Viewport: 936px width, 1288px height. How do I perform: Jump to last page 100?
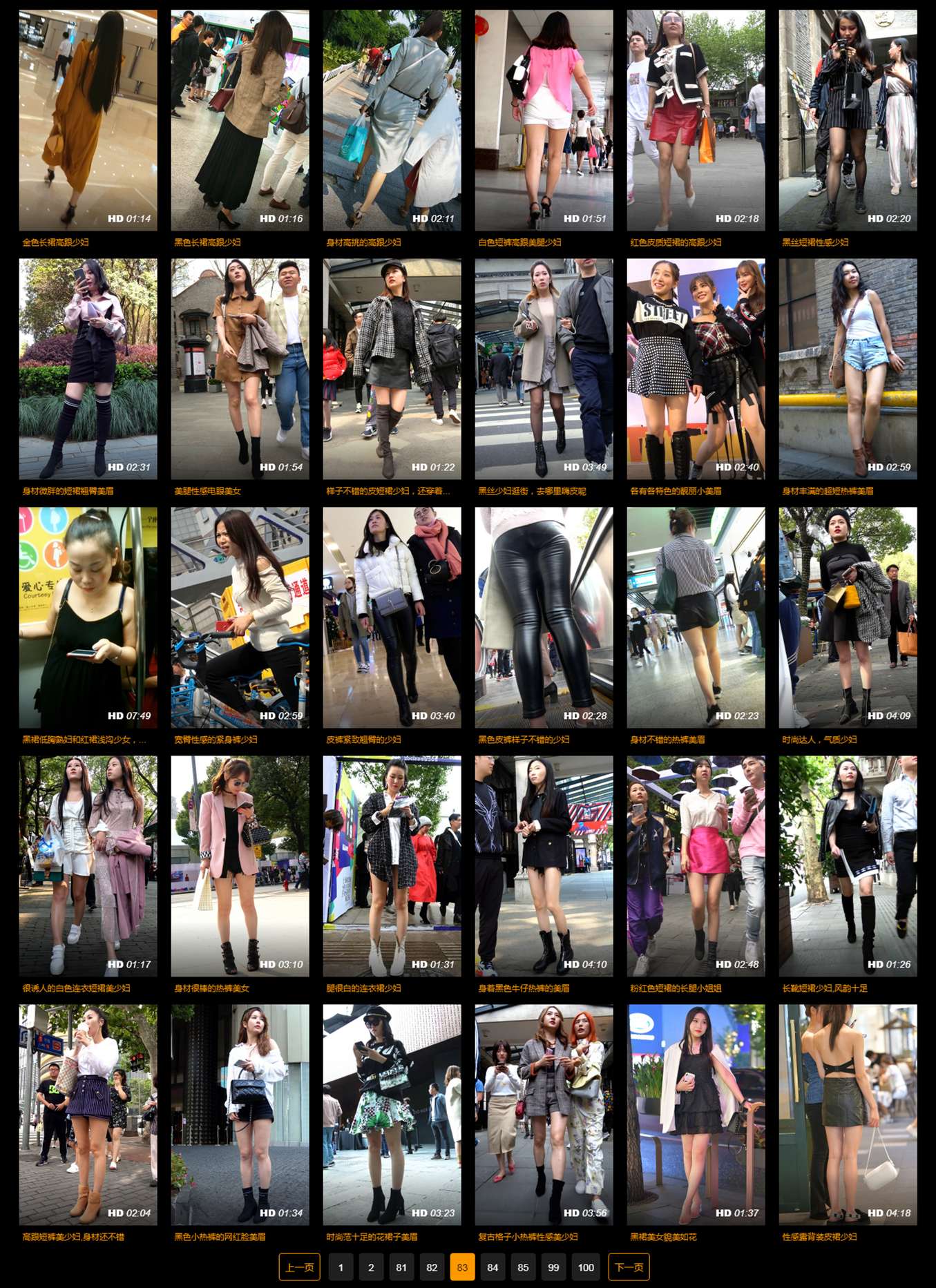tap(586, 1267)
